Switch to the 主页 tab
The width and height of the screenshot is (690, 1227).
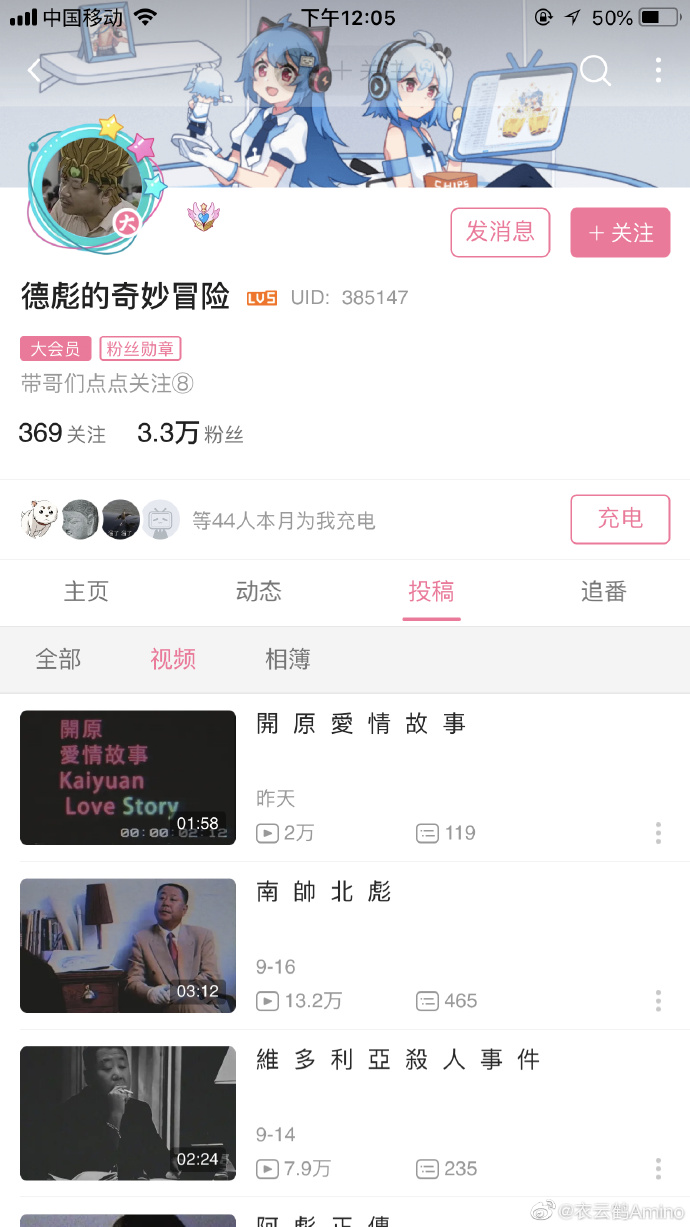86,591
